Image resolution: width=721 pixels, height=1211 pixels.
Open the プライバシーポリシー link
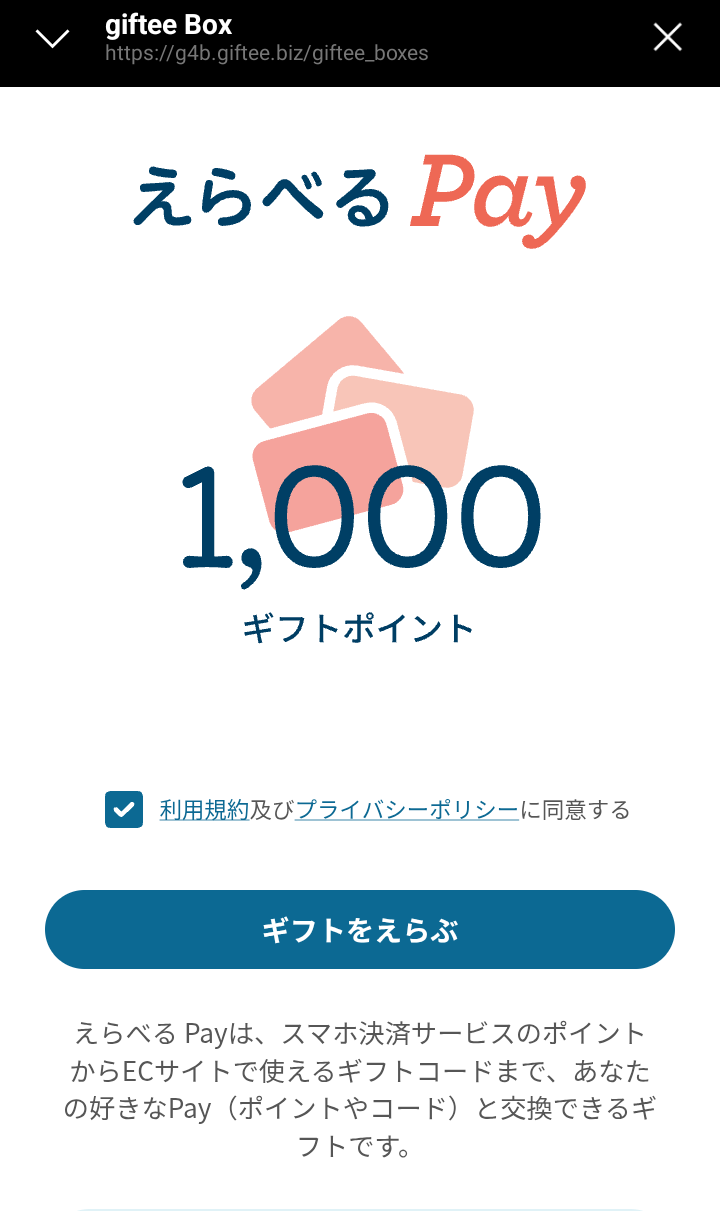click(x=407, y=810)
